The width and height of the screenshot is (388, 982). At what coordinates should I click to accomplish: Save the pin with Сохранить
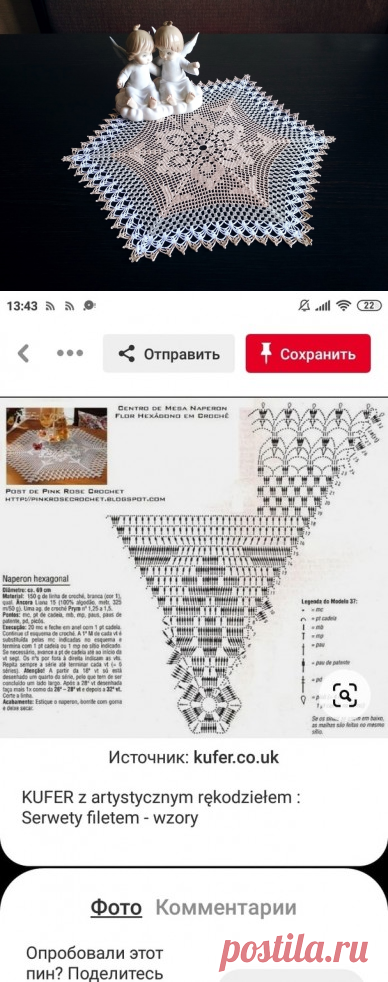308,353
